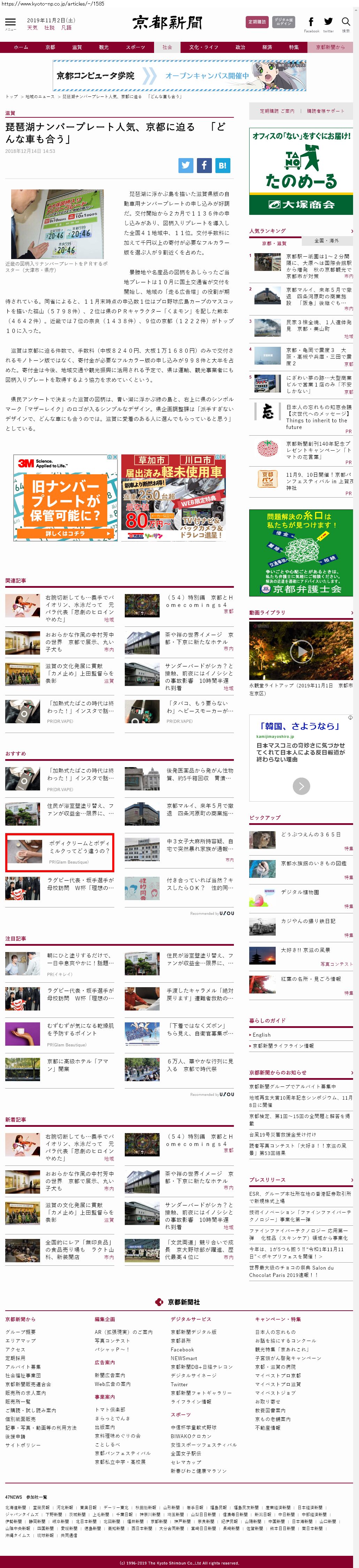
Task: Play the 永観堂ライトアップ video
Action: click(x=301, y=651)
